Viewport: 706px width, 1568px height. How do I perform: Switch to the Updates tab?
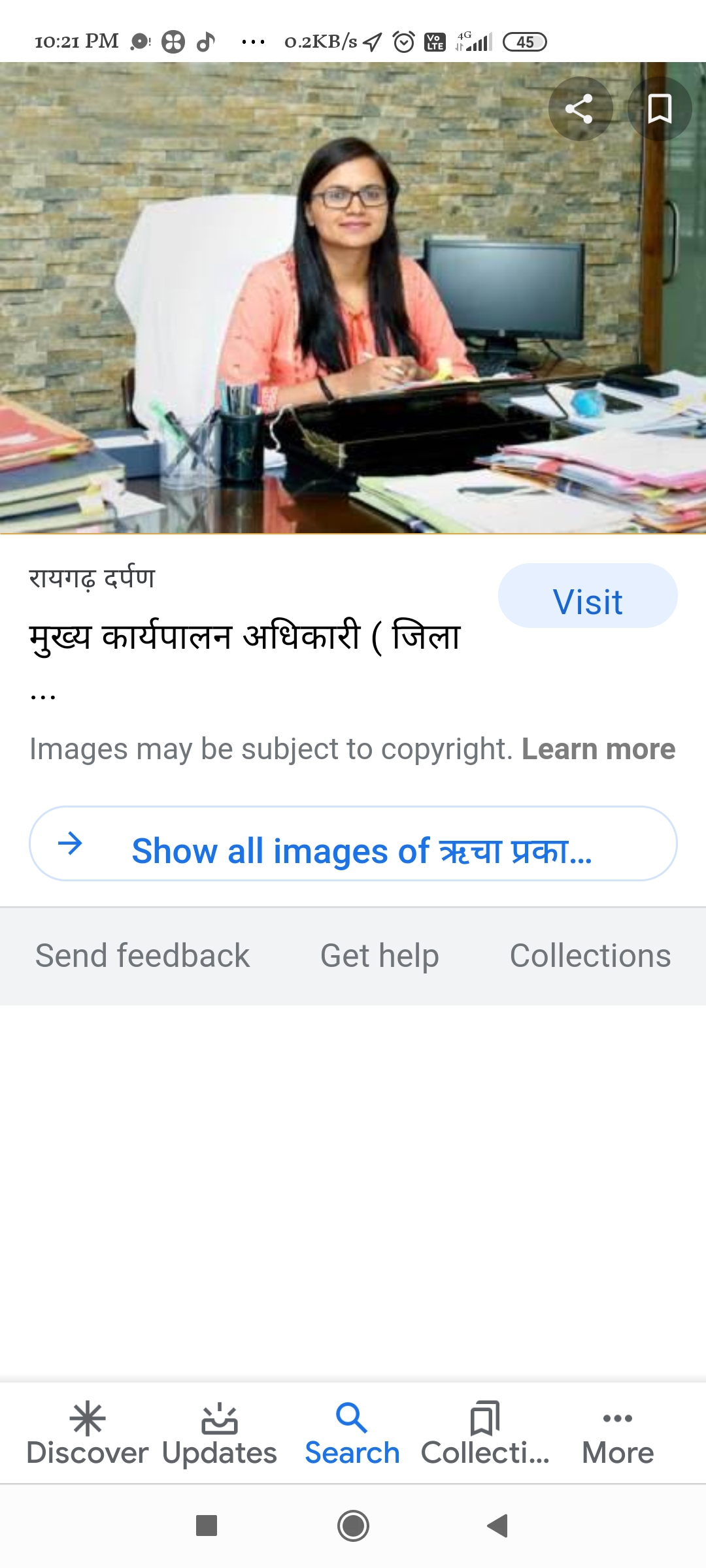219,1434
